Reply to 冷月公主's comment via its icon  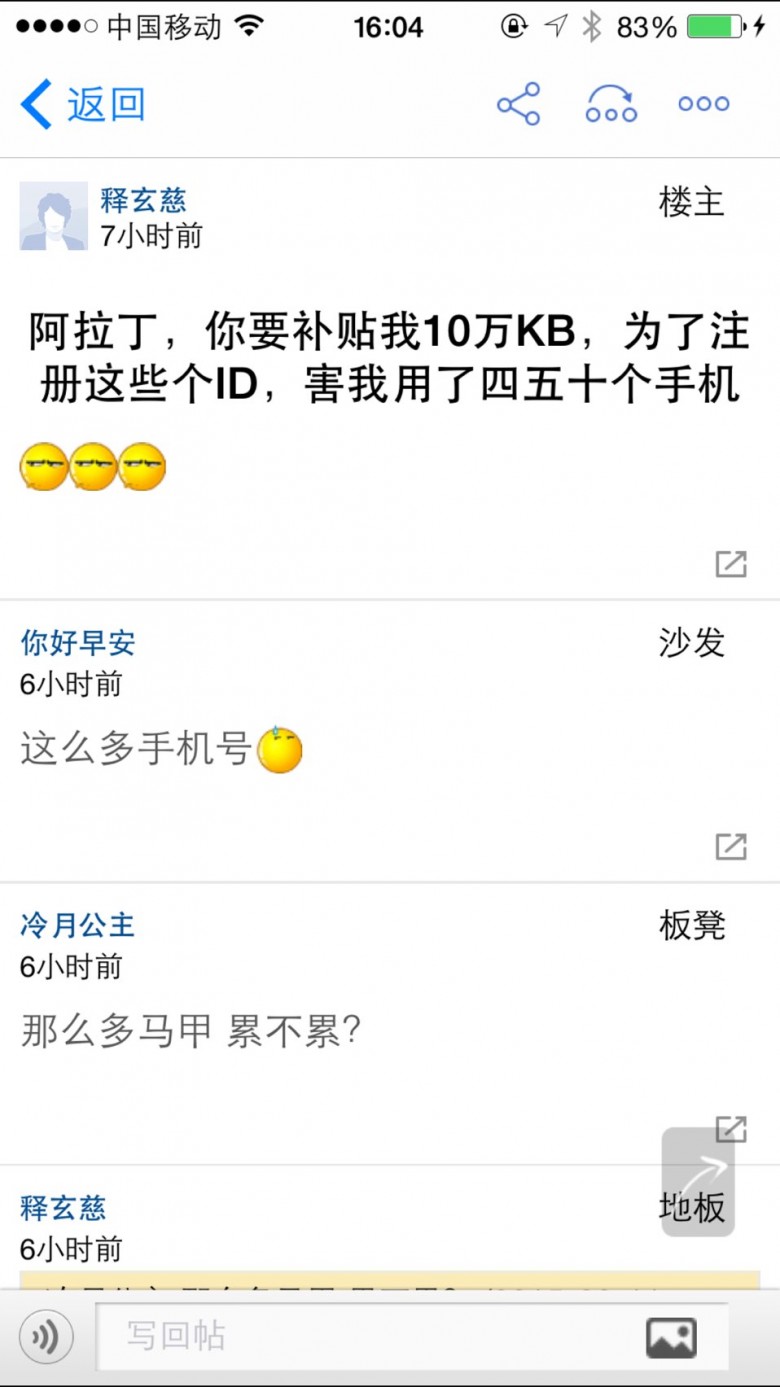point(731,1130)
